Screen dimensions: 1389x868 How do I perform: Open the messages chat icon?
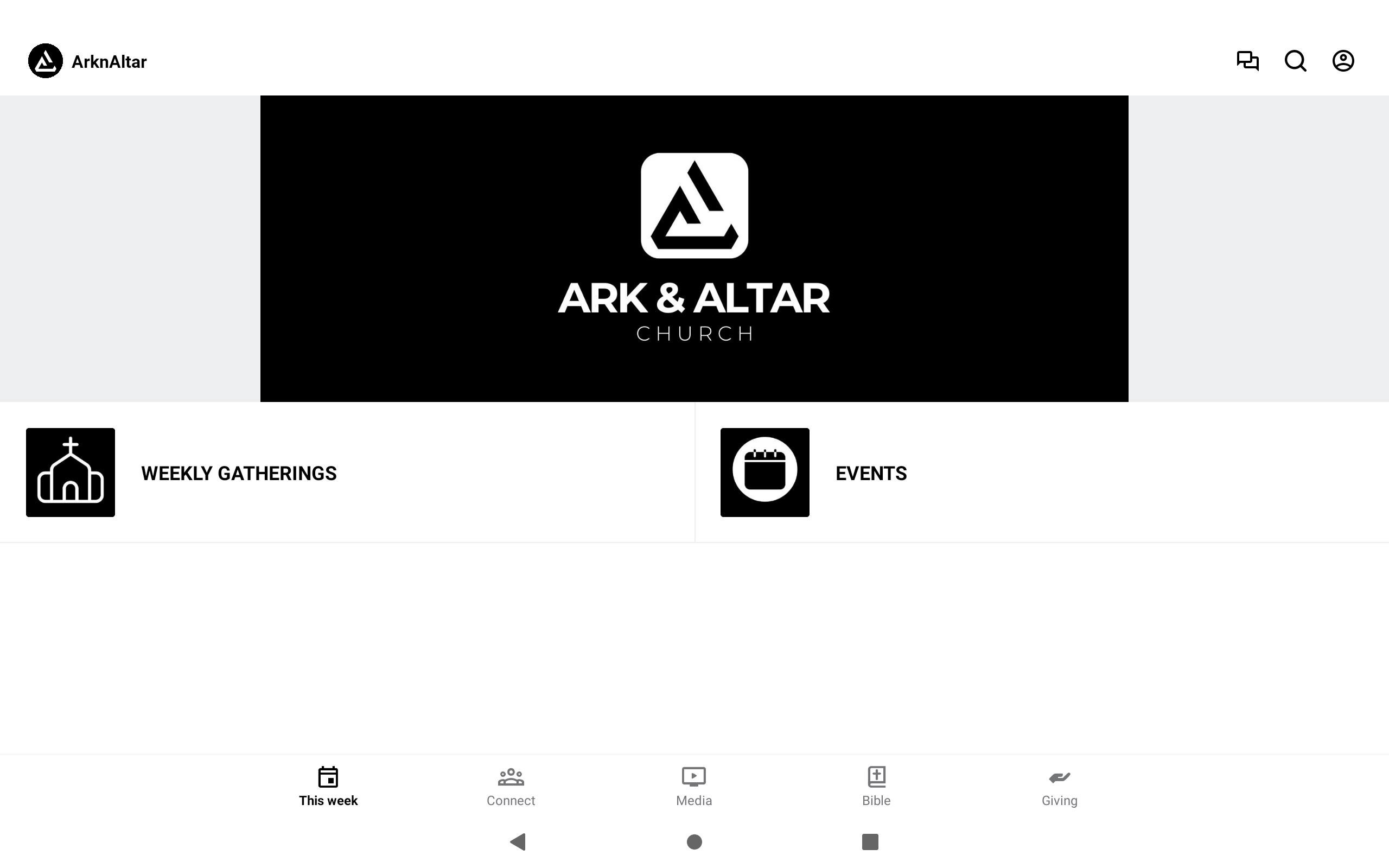coord(1247,61)
